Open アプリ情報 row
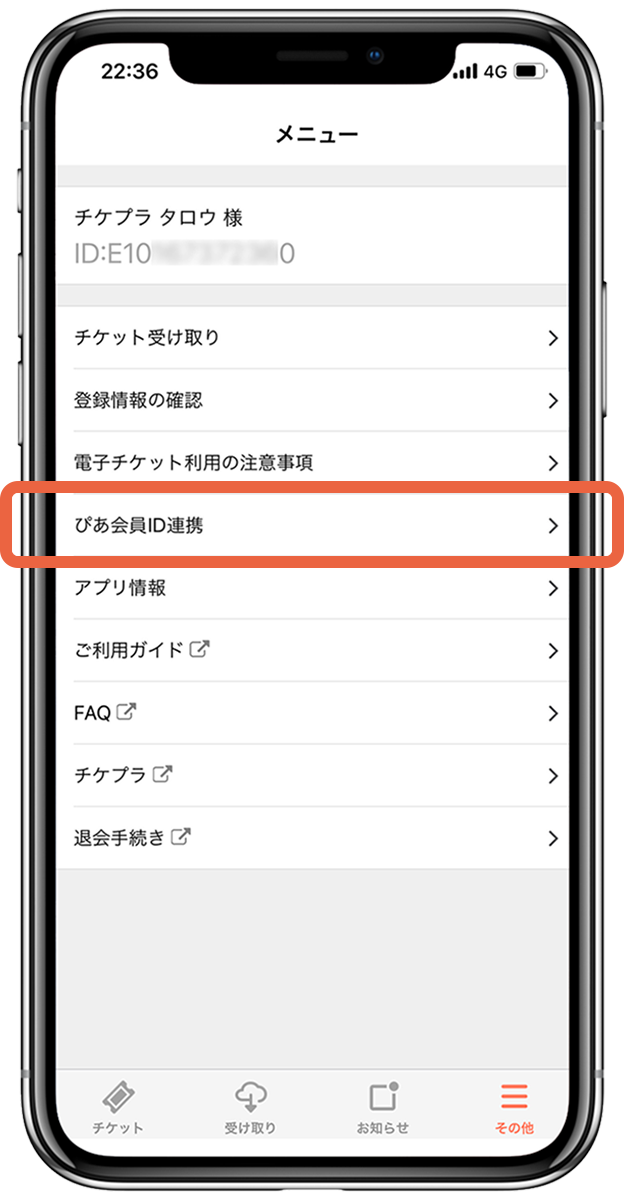624x1200 pixels. pos(312,588)
